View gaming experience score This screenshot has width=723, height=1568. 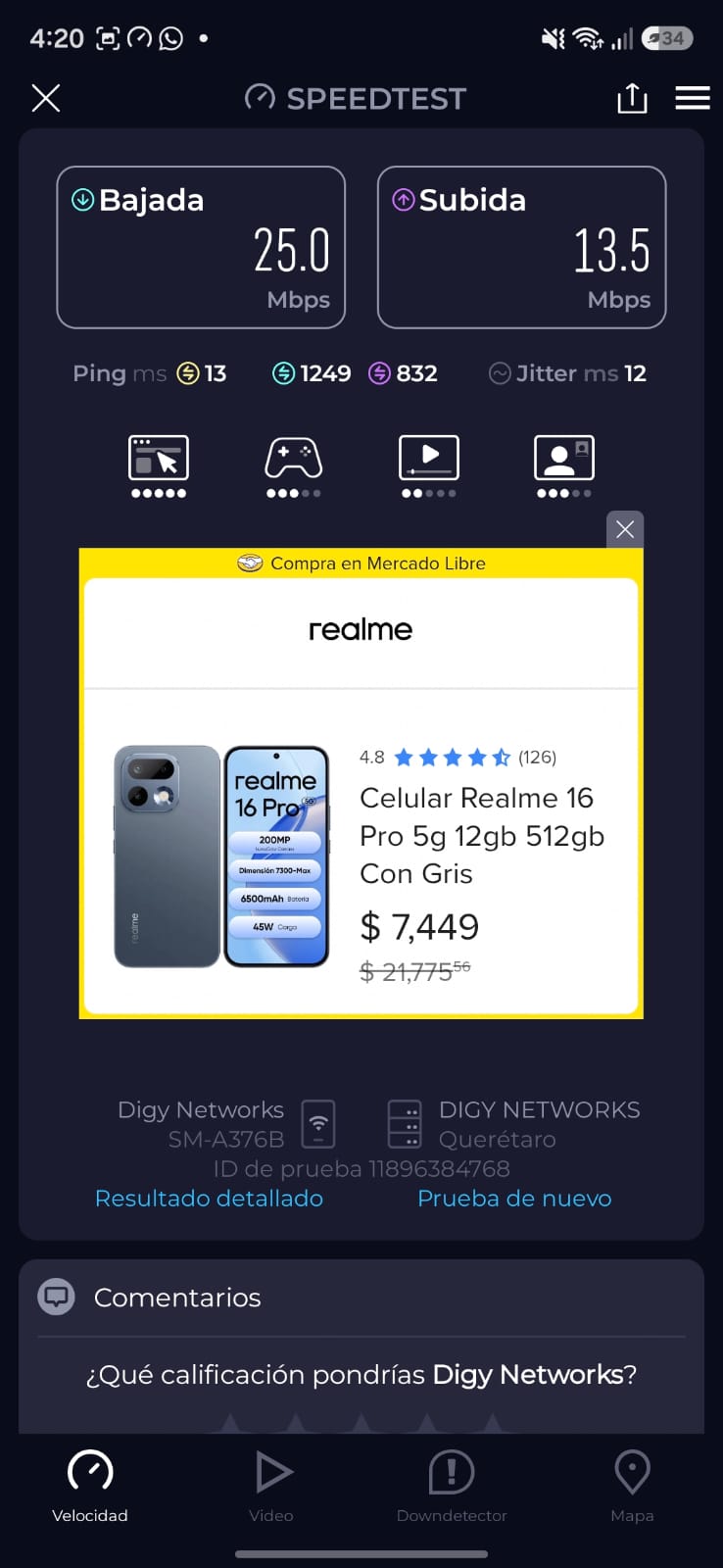coord(294,466)
